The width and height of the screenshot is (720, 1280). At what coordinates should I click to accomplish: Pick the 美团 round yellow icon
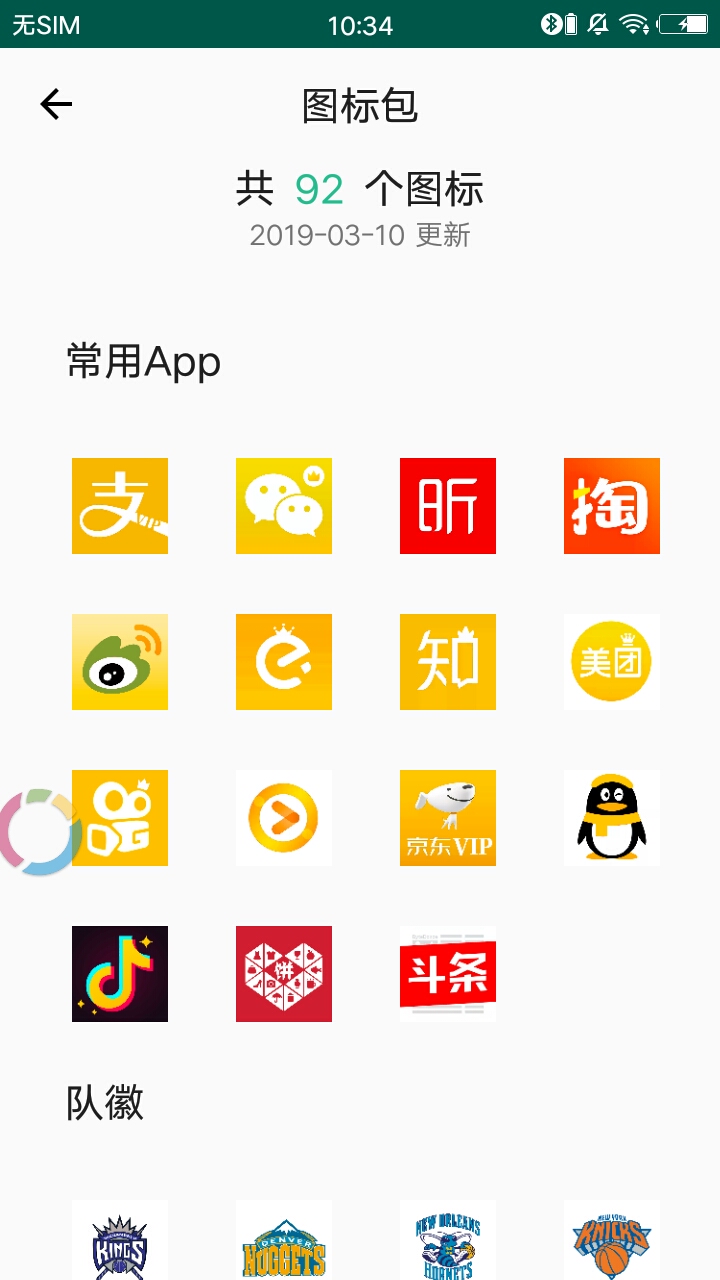coord(612,662)
